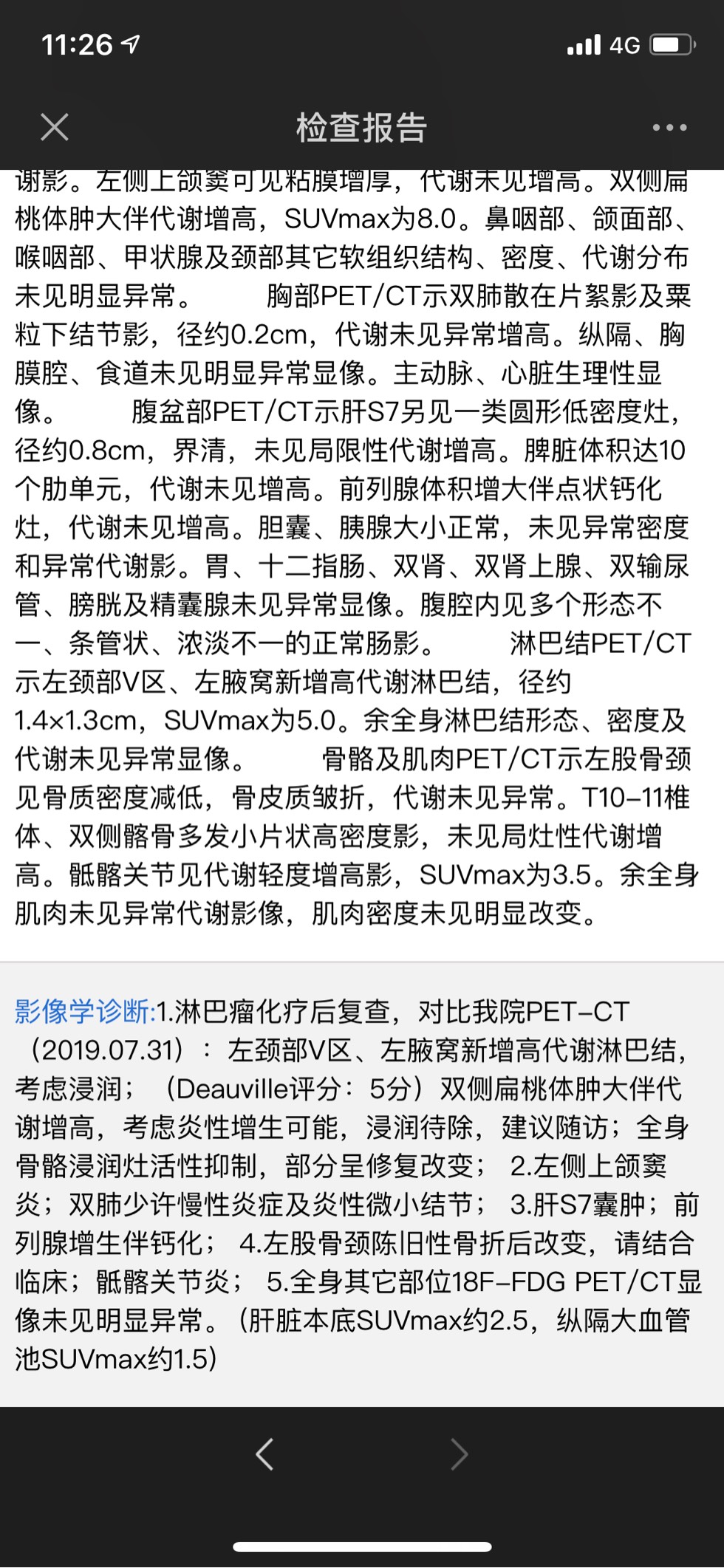Open the three-dot overflow menu
The image size is (724, 1568).
(x=669, y=128)
